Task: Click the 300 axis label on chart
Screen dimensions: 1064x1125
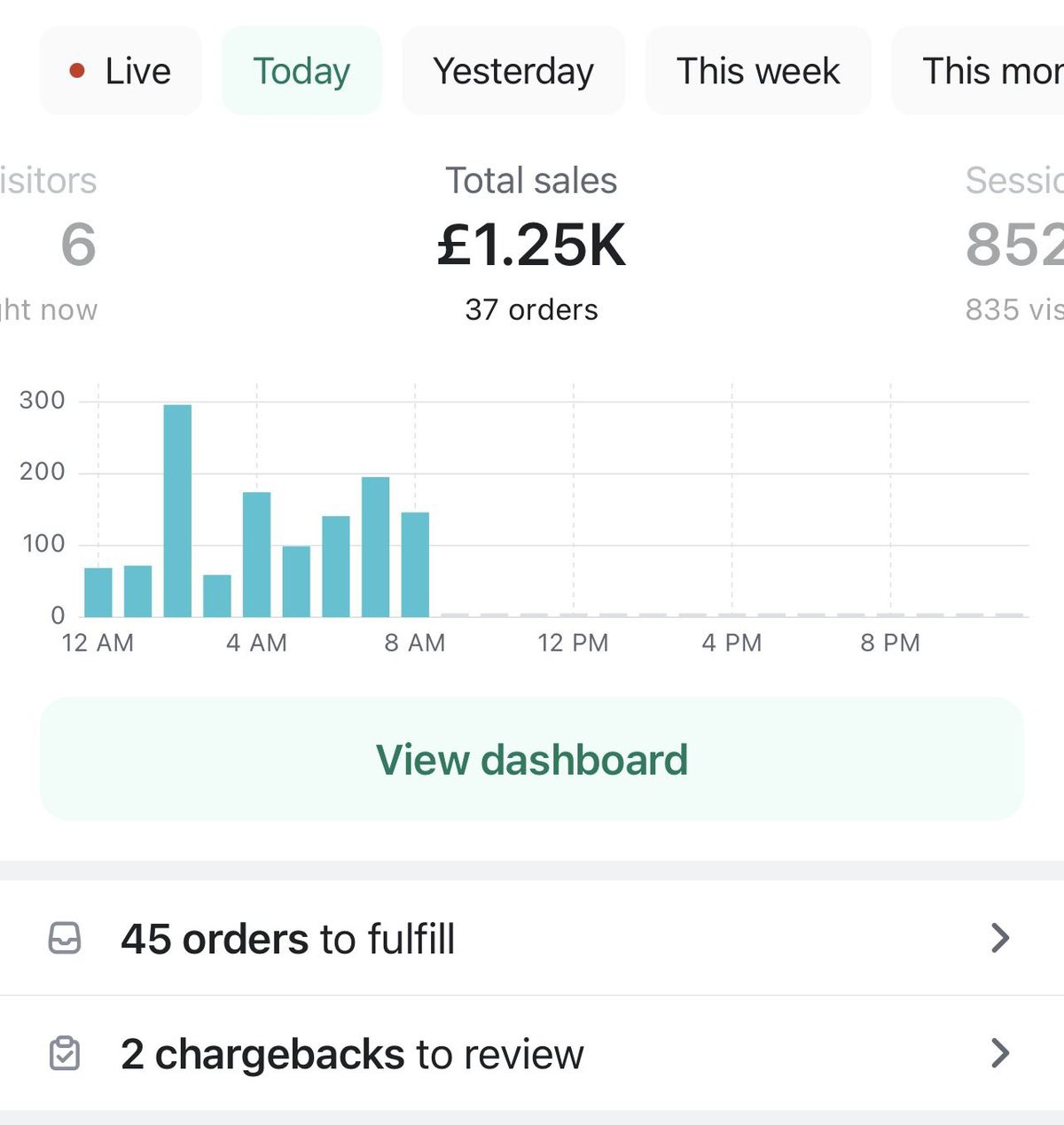Action: click(43, 399)
